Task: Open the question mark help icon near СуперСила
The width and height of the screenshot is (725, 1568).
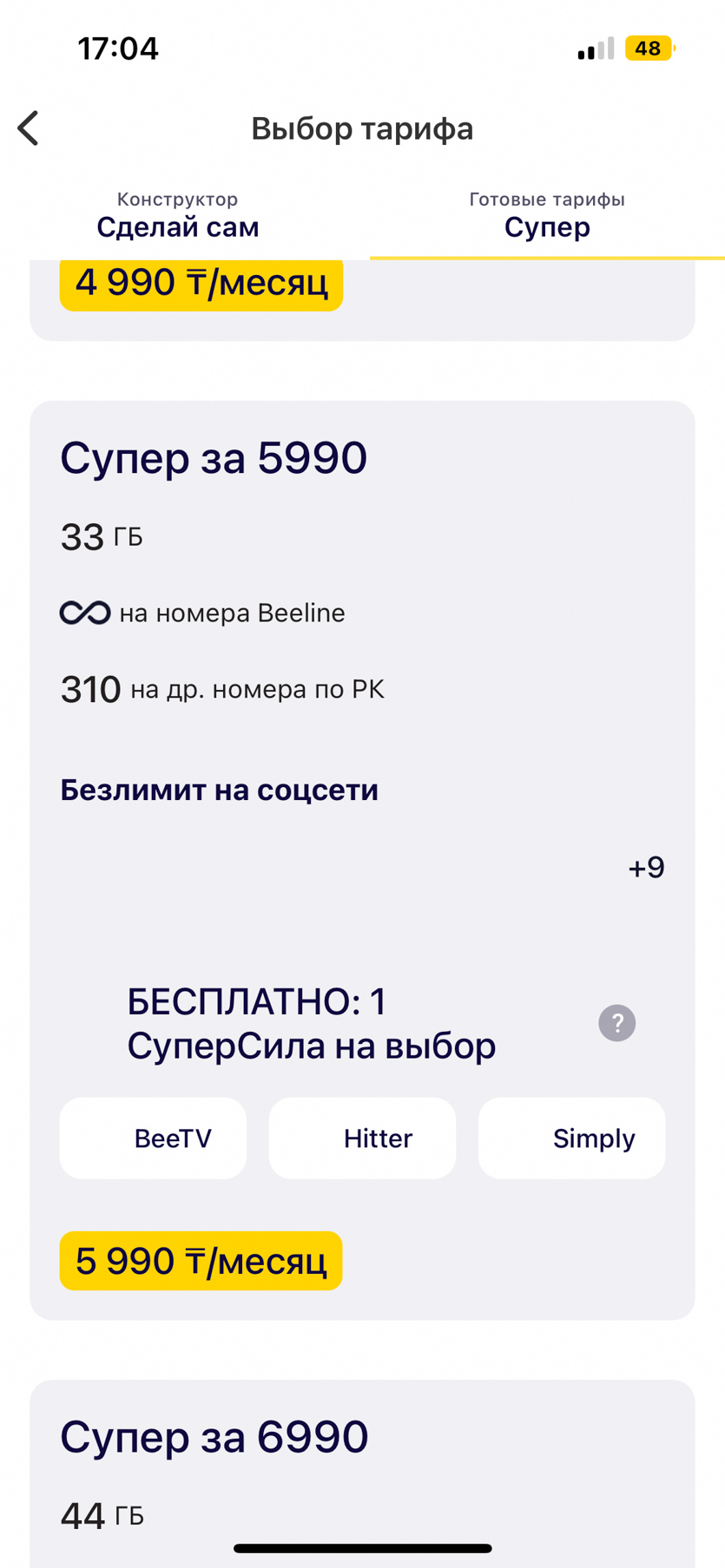Action: (x=616, y=1023)
